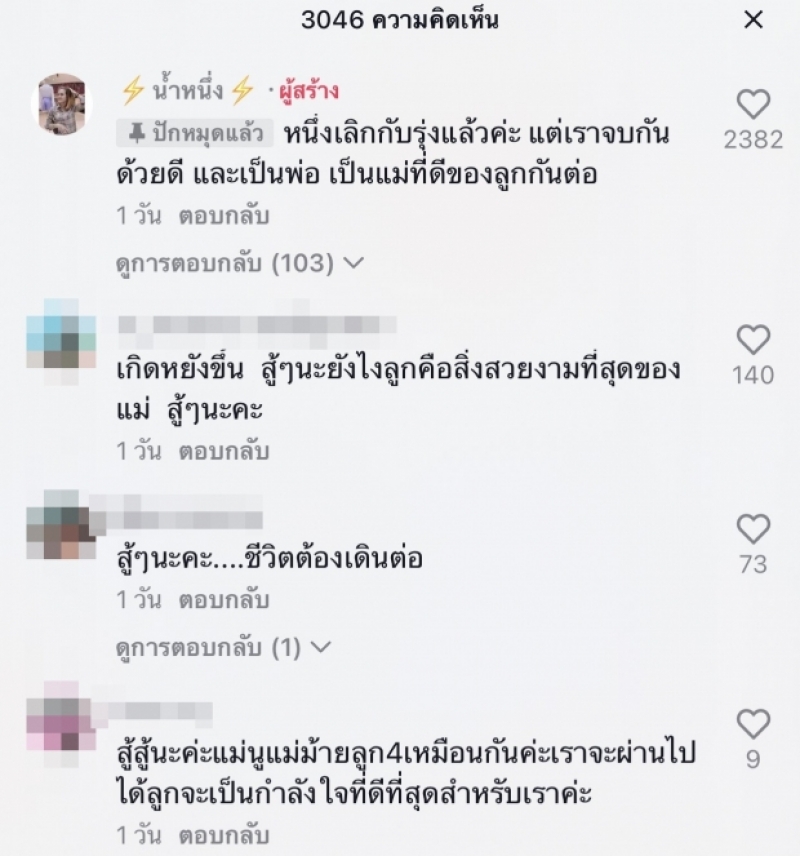Viewport: 800px width, 856px height.
Task: Expand the 103 replies to pinned comment
Action: click(240, 263)
